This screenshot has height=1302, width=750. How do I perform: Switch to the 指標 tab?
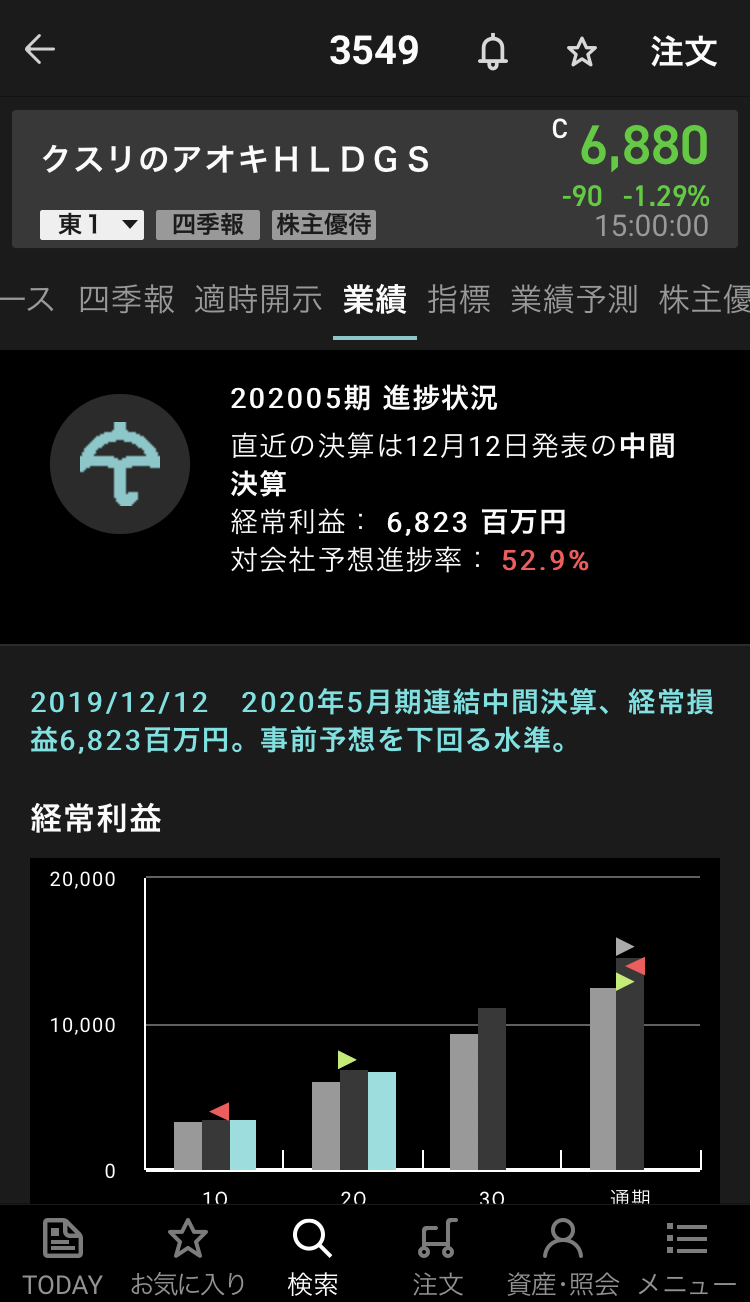[459, 299]
